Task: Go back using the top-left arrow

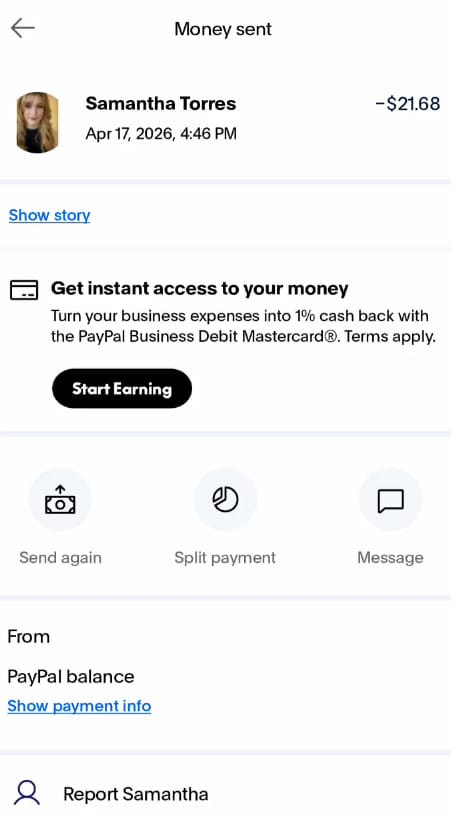Action: point(23,29)
